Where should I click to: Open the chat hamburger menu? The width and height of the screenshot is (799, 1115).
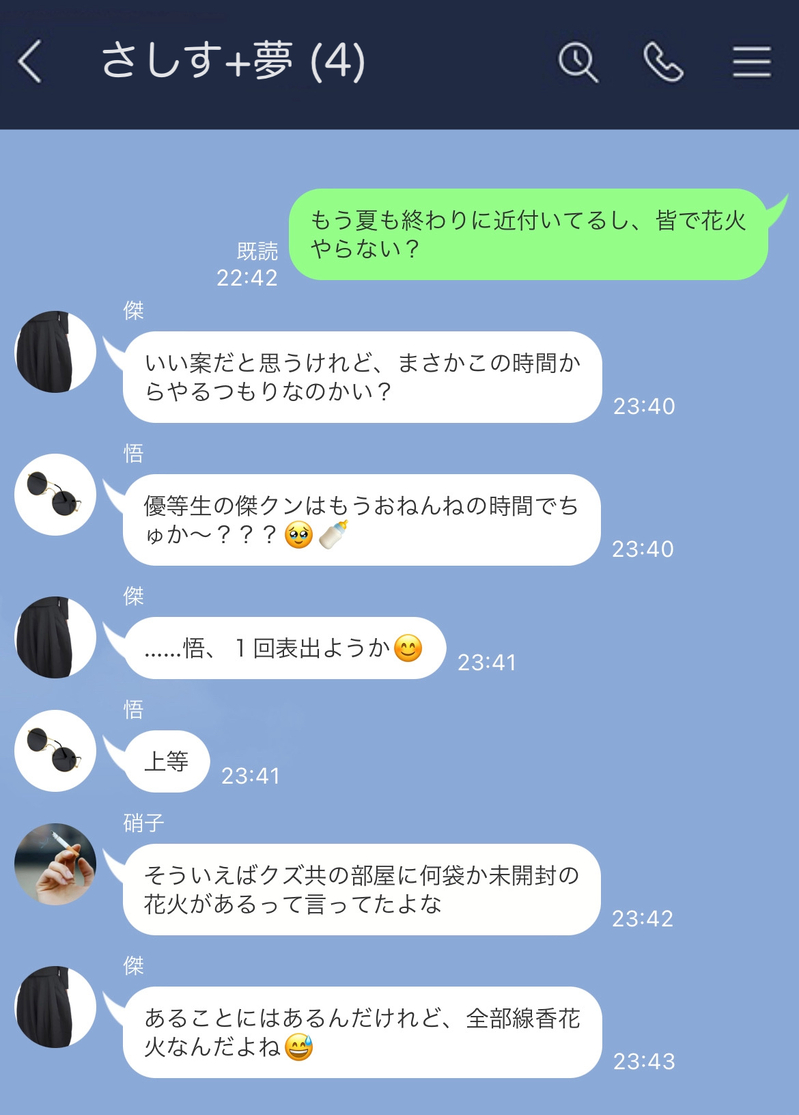[751, 62]
